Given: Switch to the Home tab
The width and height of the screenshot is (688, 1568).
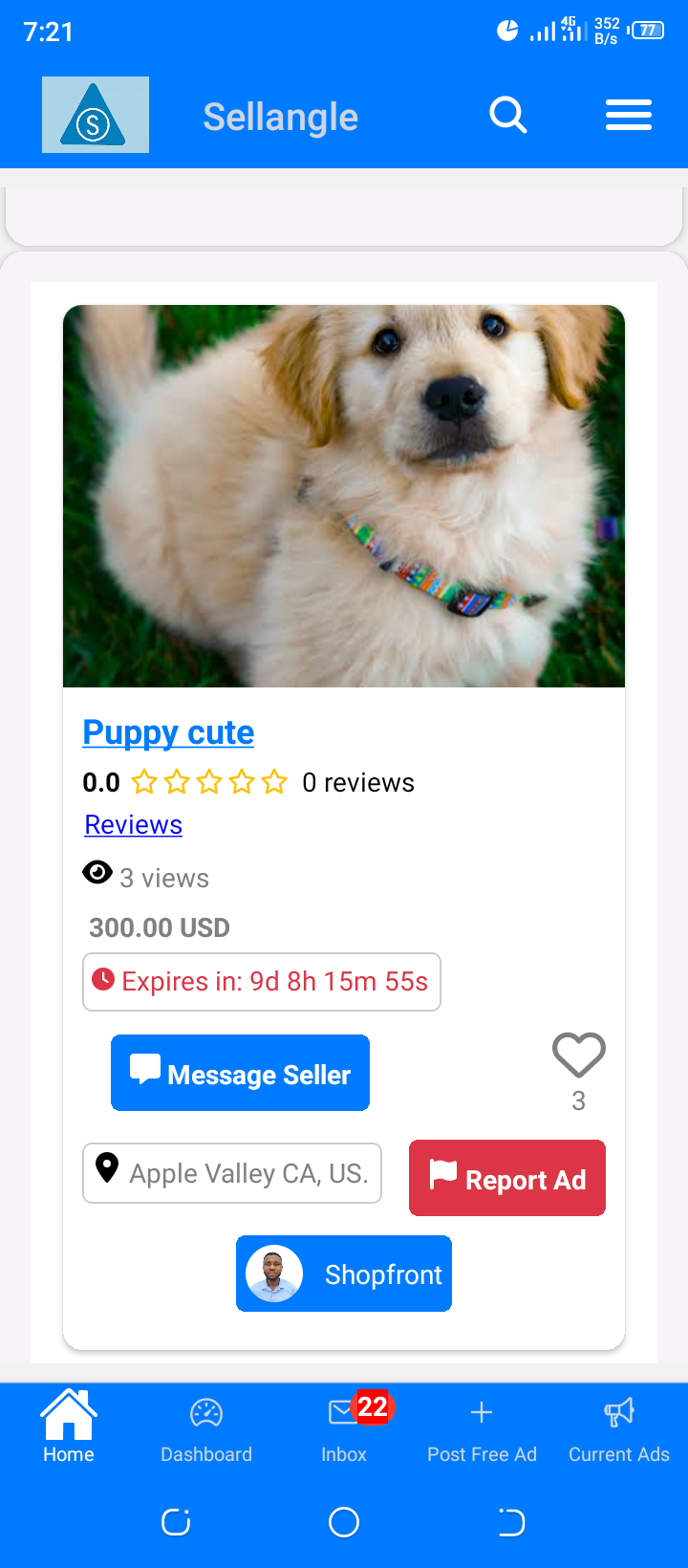Looking at the screenshot, I should tap(69, 1428).
